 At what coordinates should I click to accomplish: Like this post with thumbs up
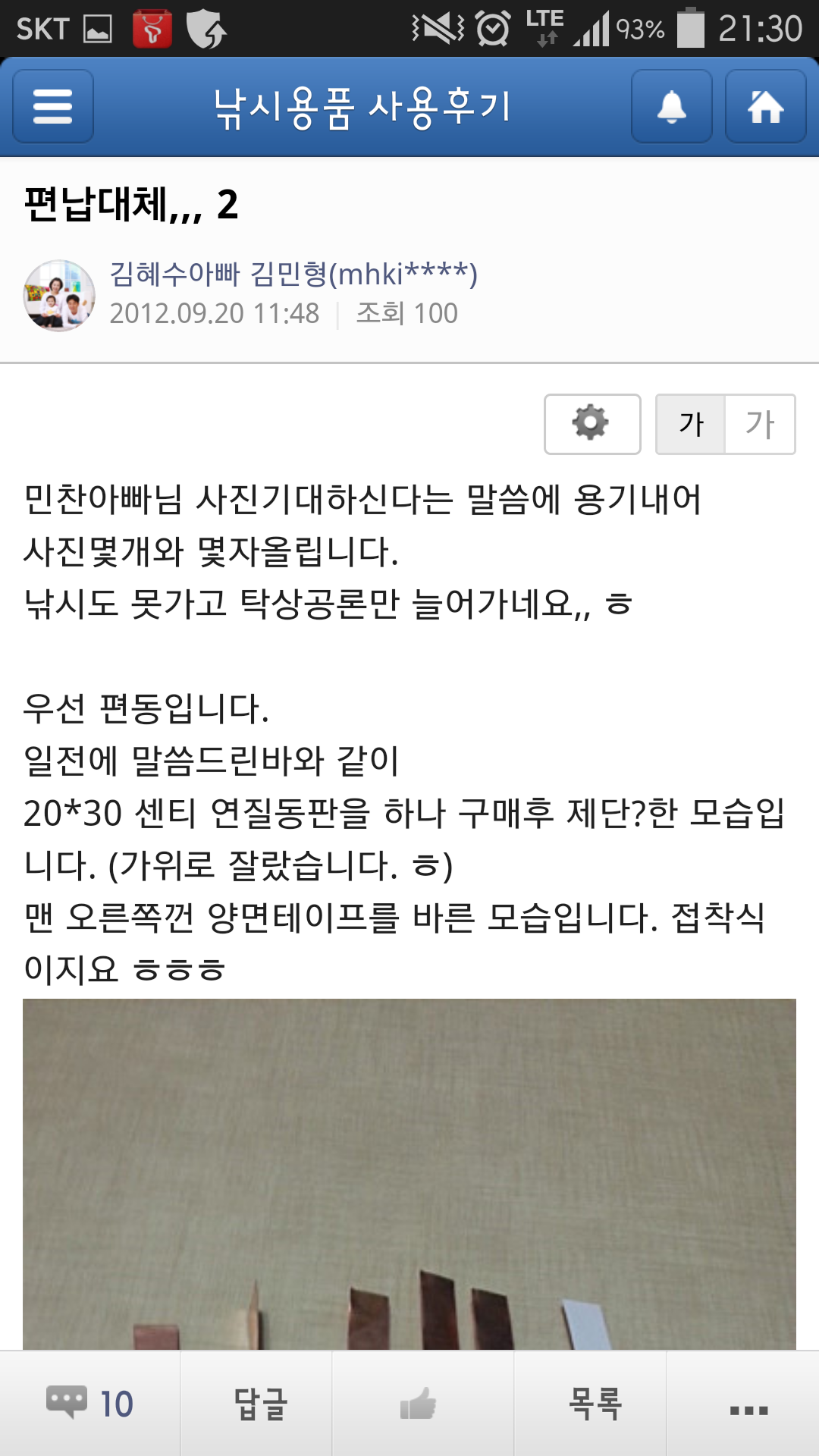419,1404
